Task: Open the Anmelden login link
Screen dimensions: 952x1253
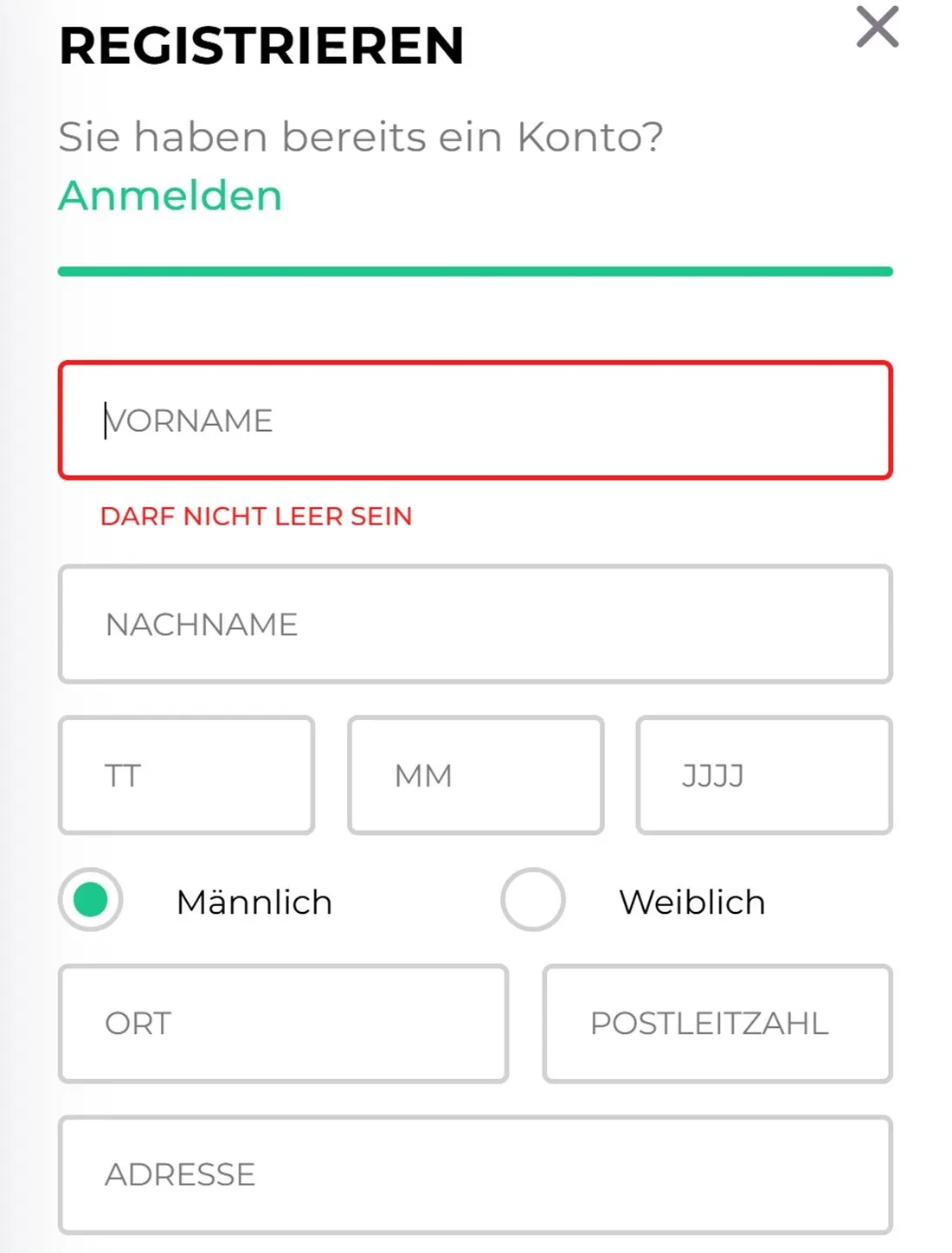Action: tap(170, 196)
